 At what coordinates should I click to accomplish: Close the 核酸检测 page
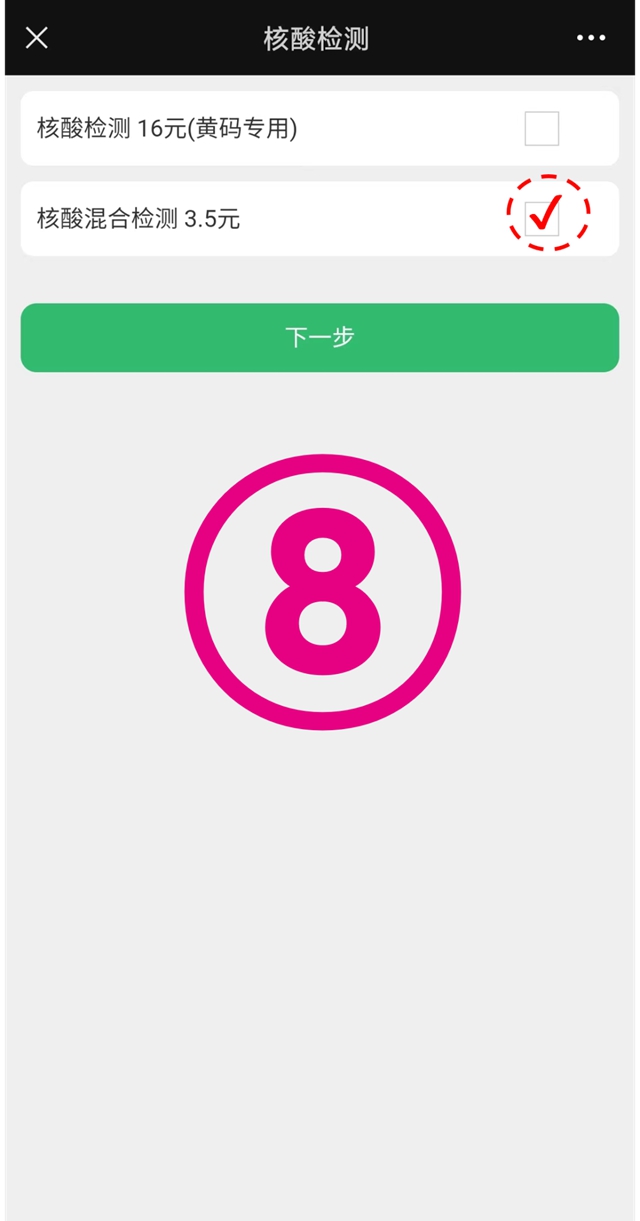pos(37,38)
